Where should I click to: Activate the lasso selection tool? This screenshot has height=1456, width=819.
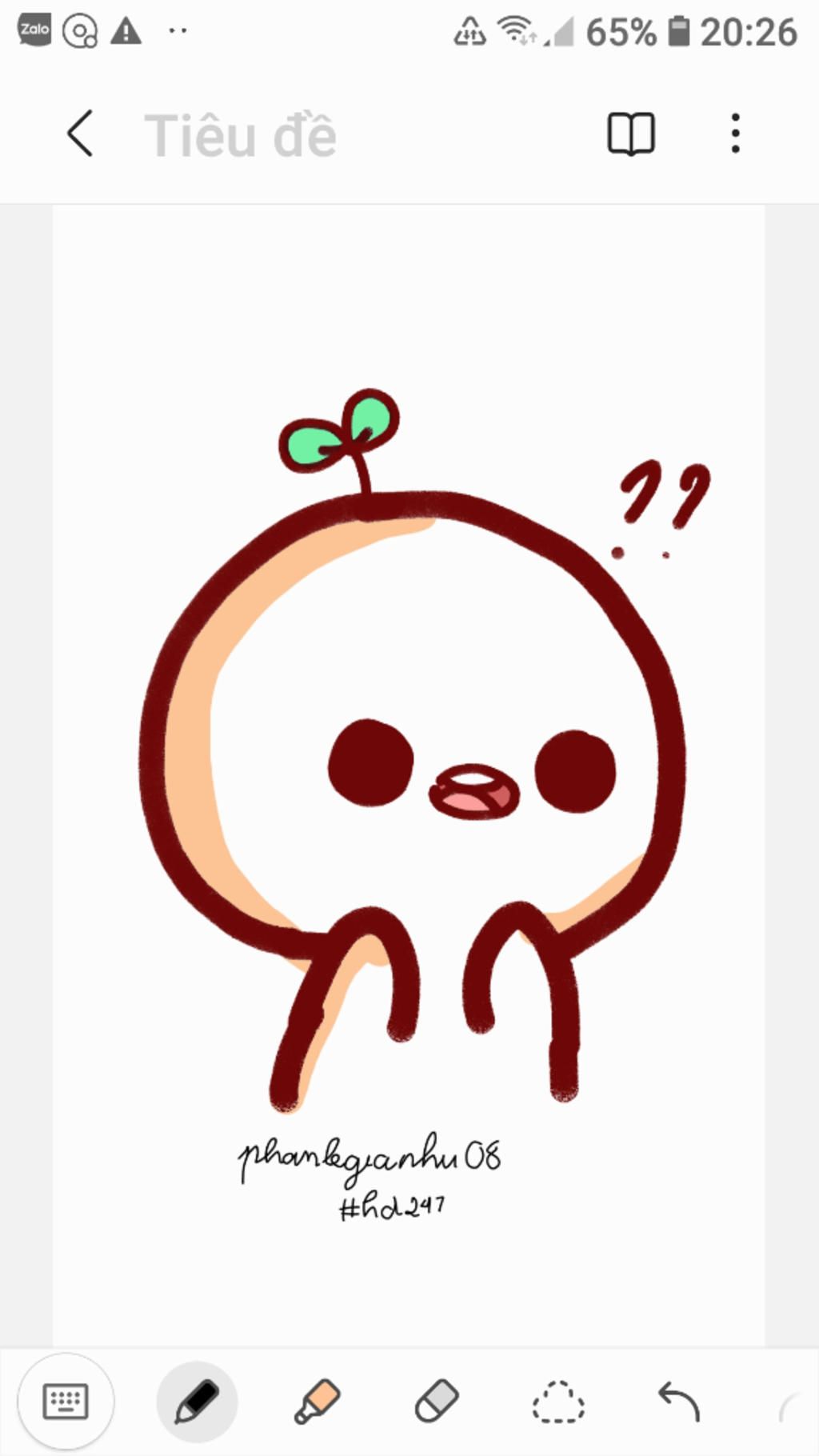click(x=558, y=1401)
